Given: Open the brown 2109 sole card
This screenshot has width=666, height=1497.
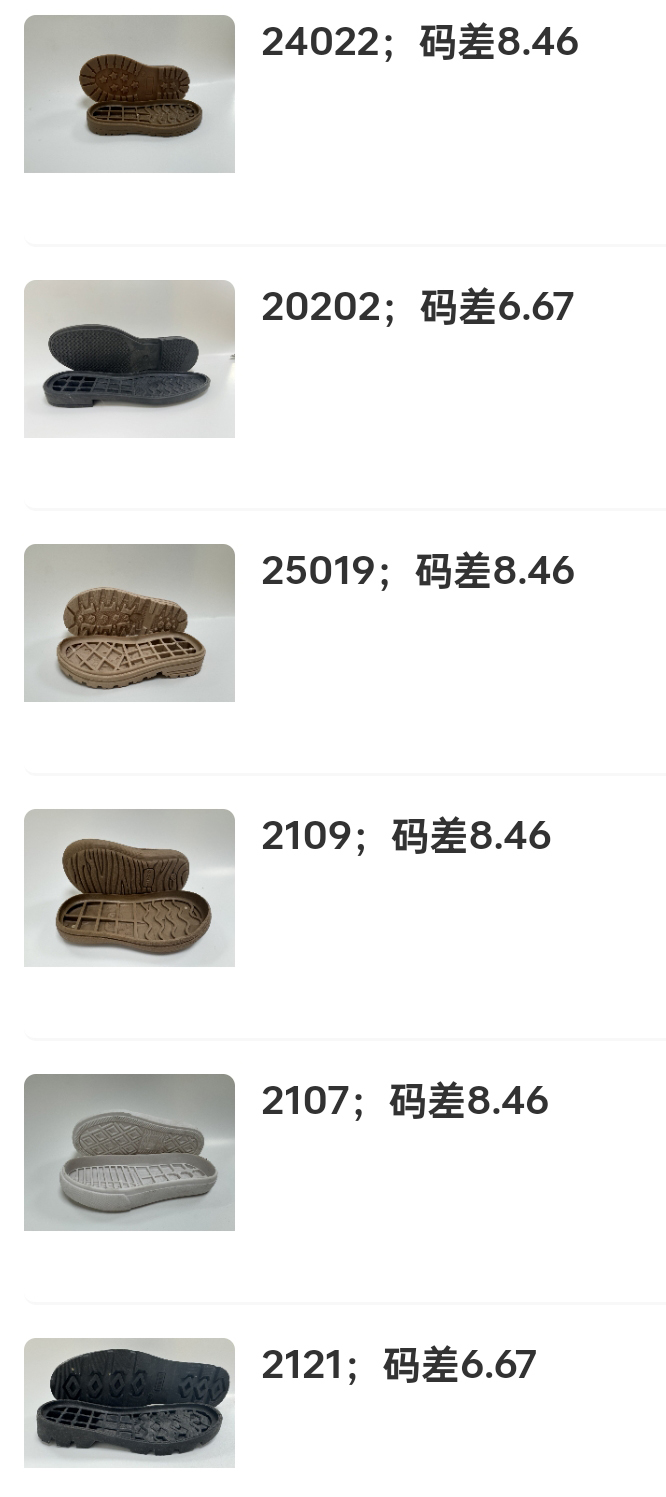Looking at the screenshot, I should coord(129,887).
